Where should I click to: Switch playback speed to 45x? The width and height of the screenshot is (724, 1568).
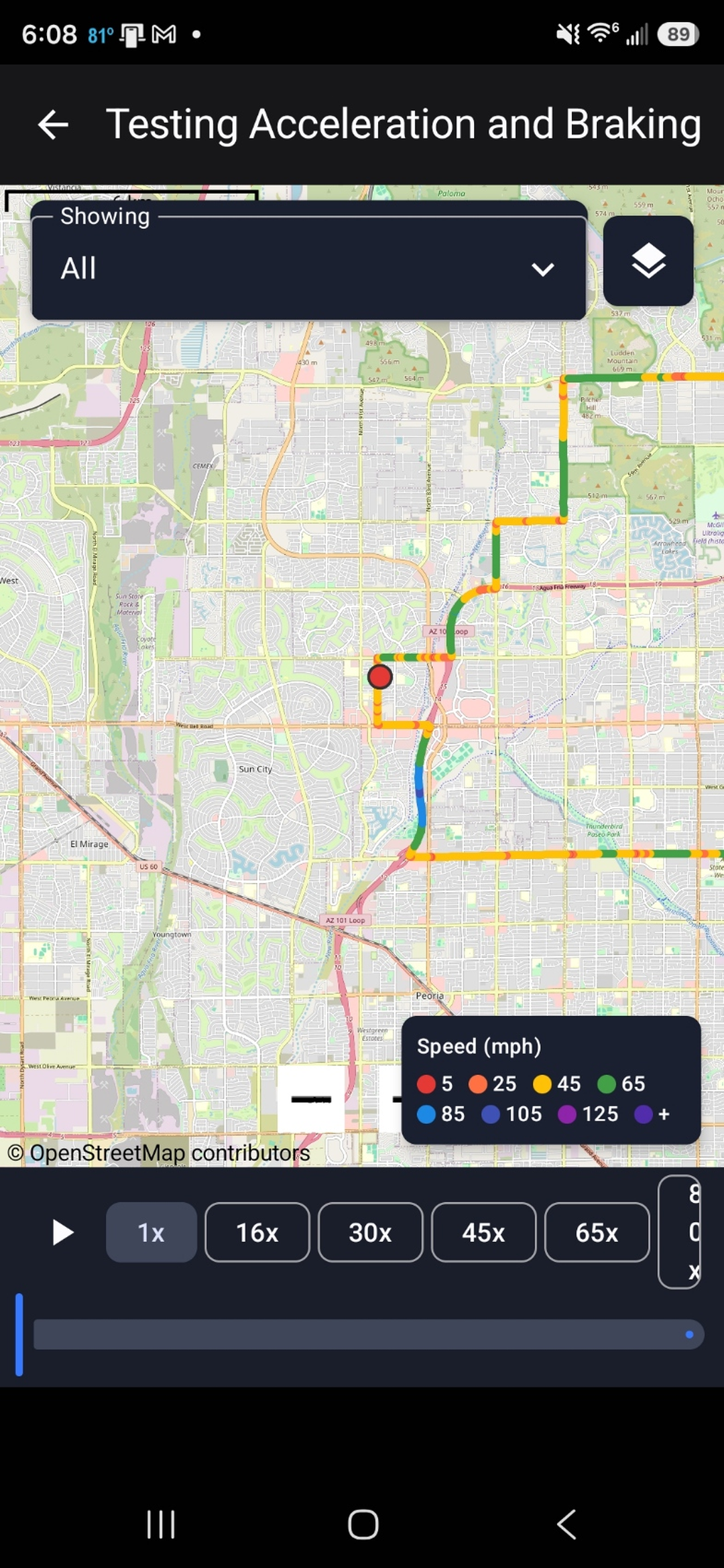pyautogui.click(x=484, y=1232)
